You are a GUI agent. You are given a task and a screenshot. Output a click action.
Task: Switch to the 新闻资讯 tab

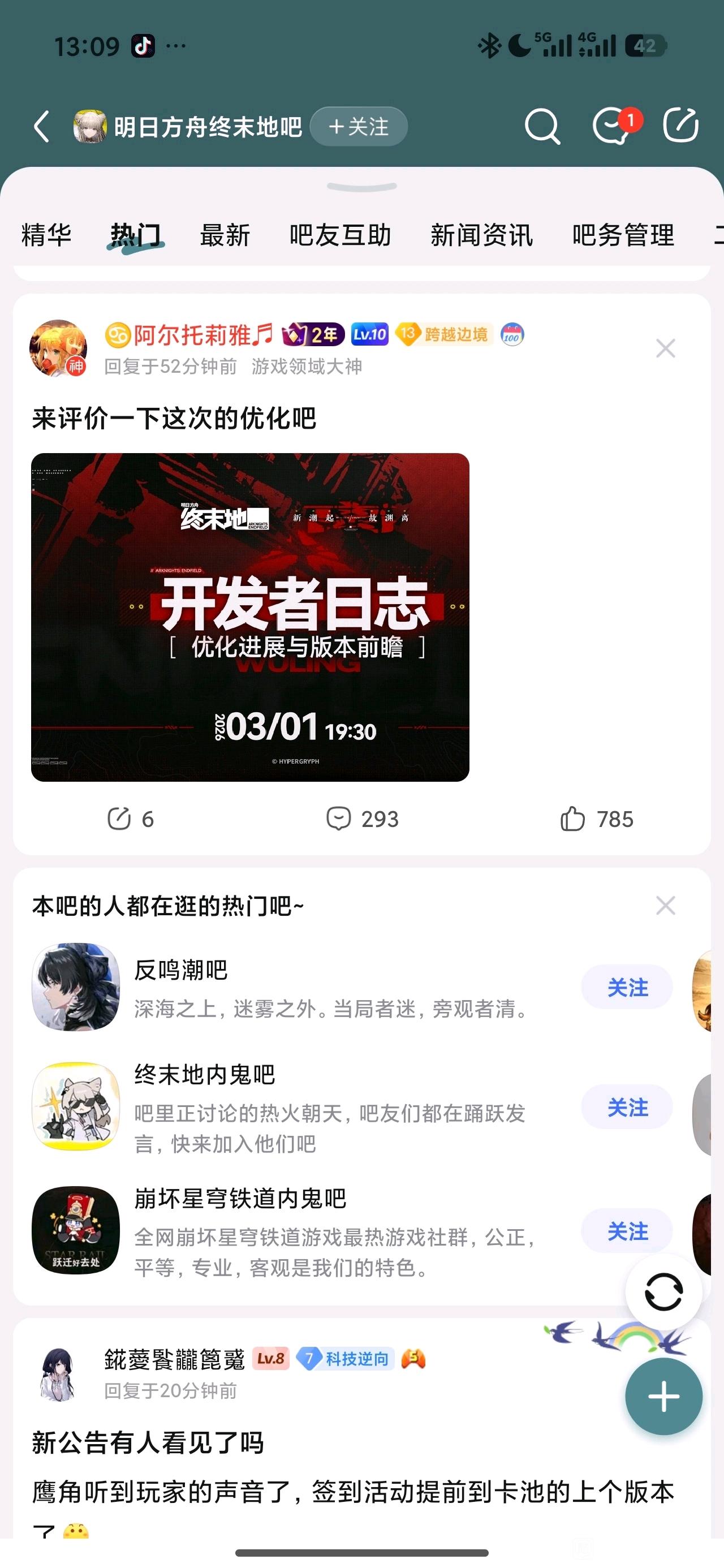point(481,235)
